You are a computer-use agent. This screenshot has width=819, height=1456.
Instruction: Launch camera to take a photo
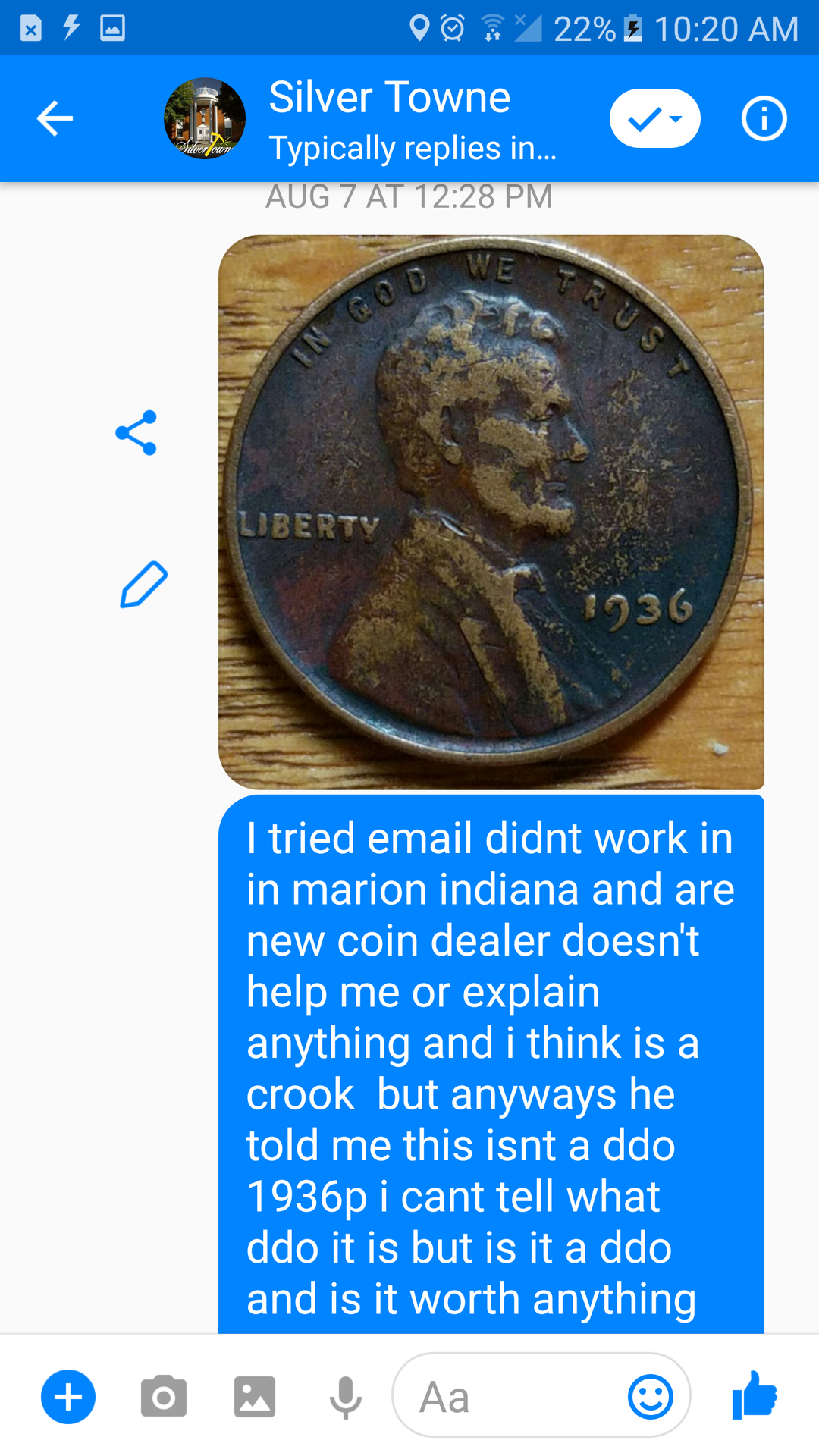[163, 1397]
